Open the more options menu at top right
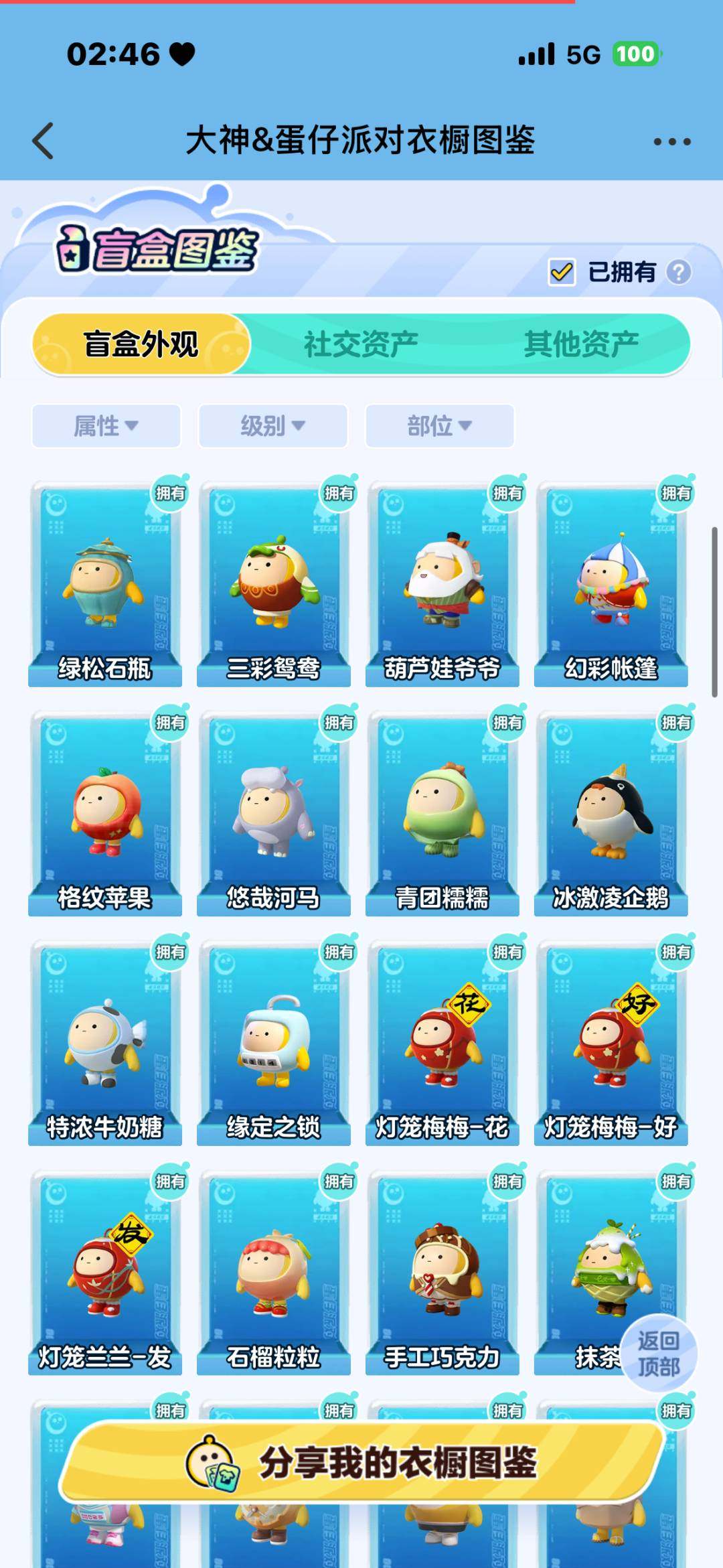The width and height of the screenshot is (723, 1568). (673, 140)
